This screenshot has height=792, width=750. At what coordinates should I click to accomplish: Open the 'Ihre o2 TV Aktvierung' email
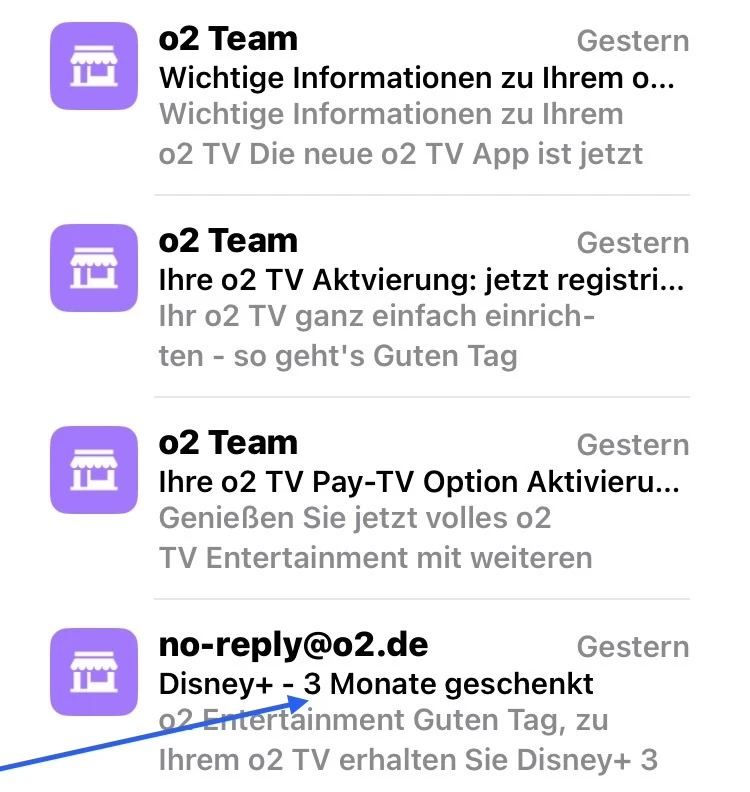(421, 281)
